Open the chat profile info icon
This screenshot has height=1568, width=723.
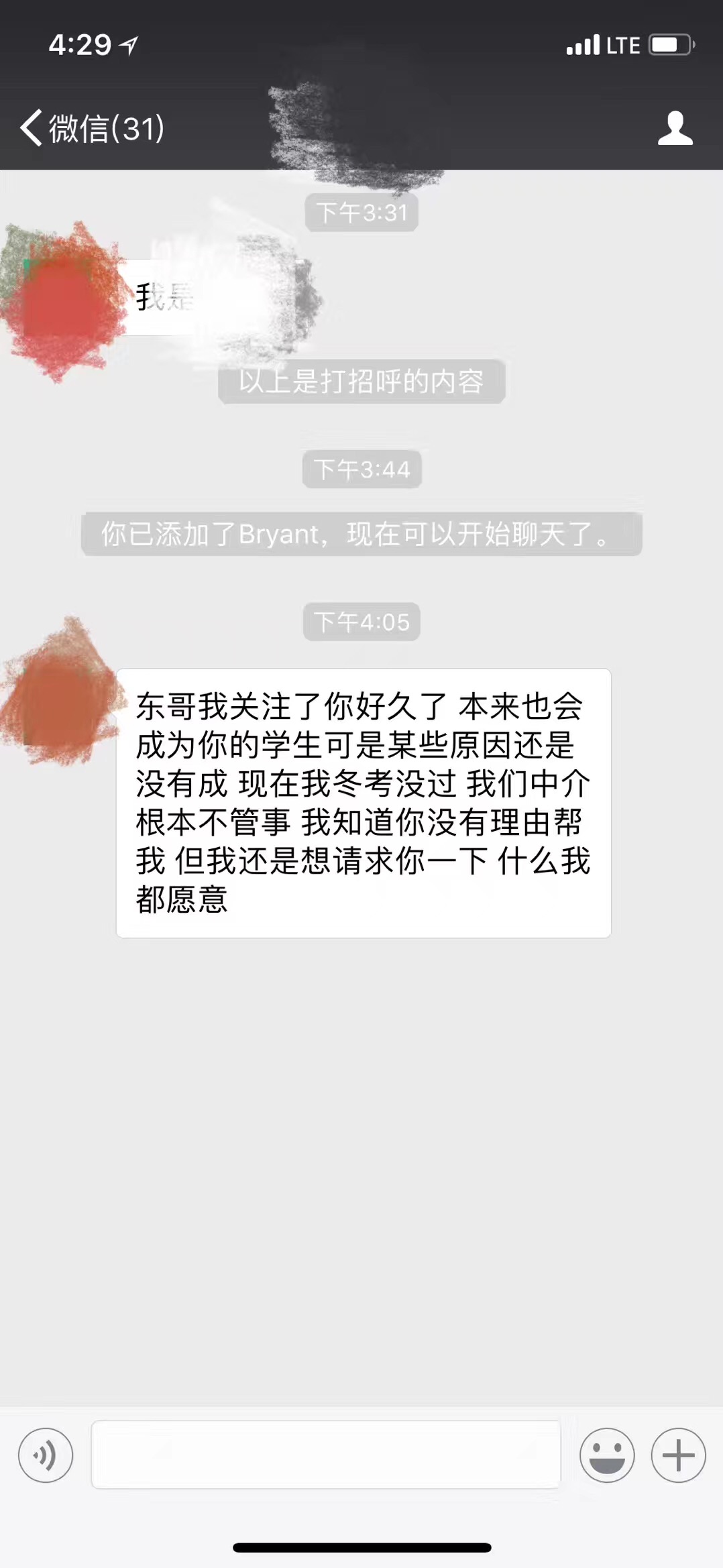(x=675, y=127)
